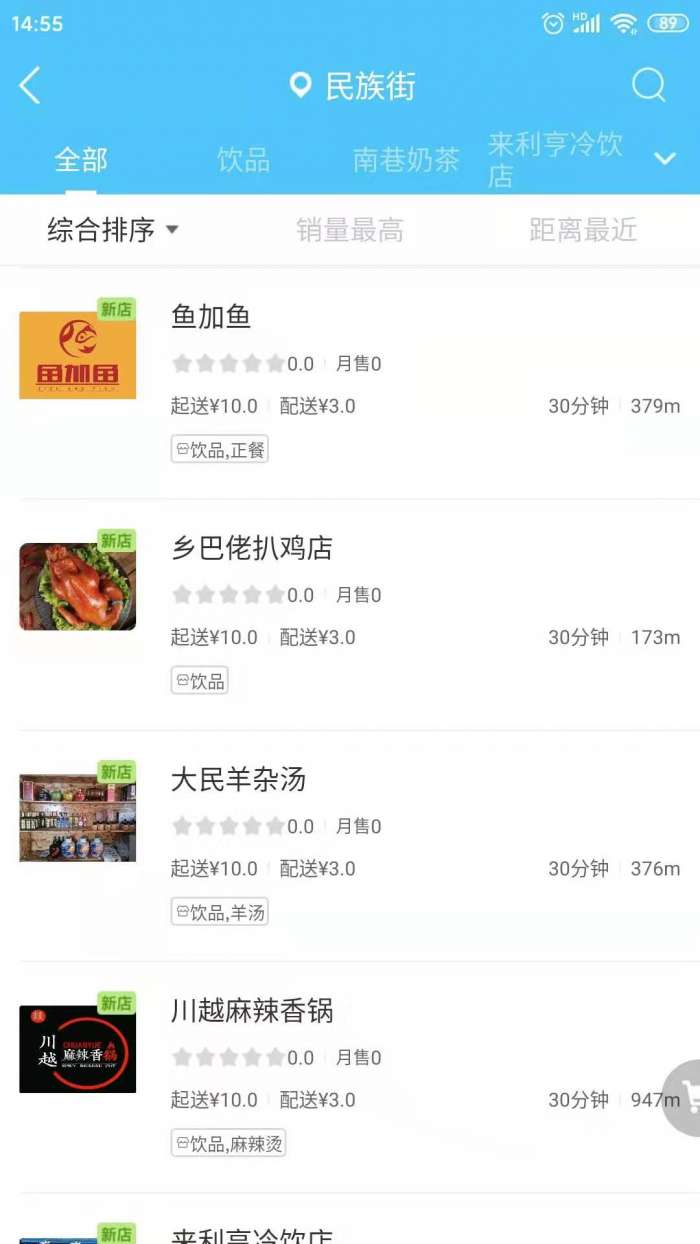This screenshot has height=1244, width=700.
Task: Go back using the top-left arrow
Action: pos(30,86)
